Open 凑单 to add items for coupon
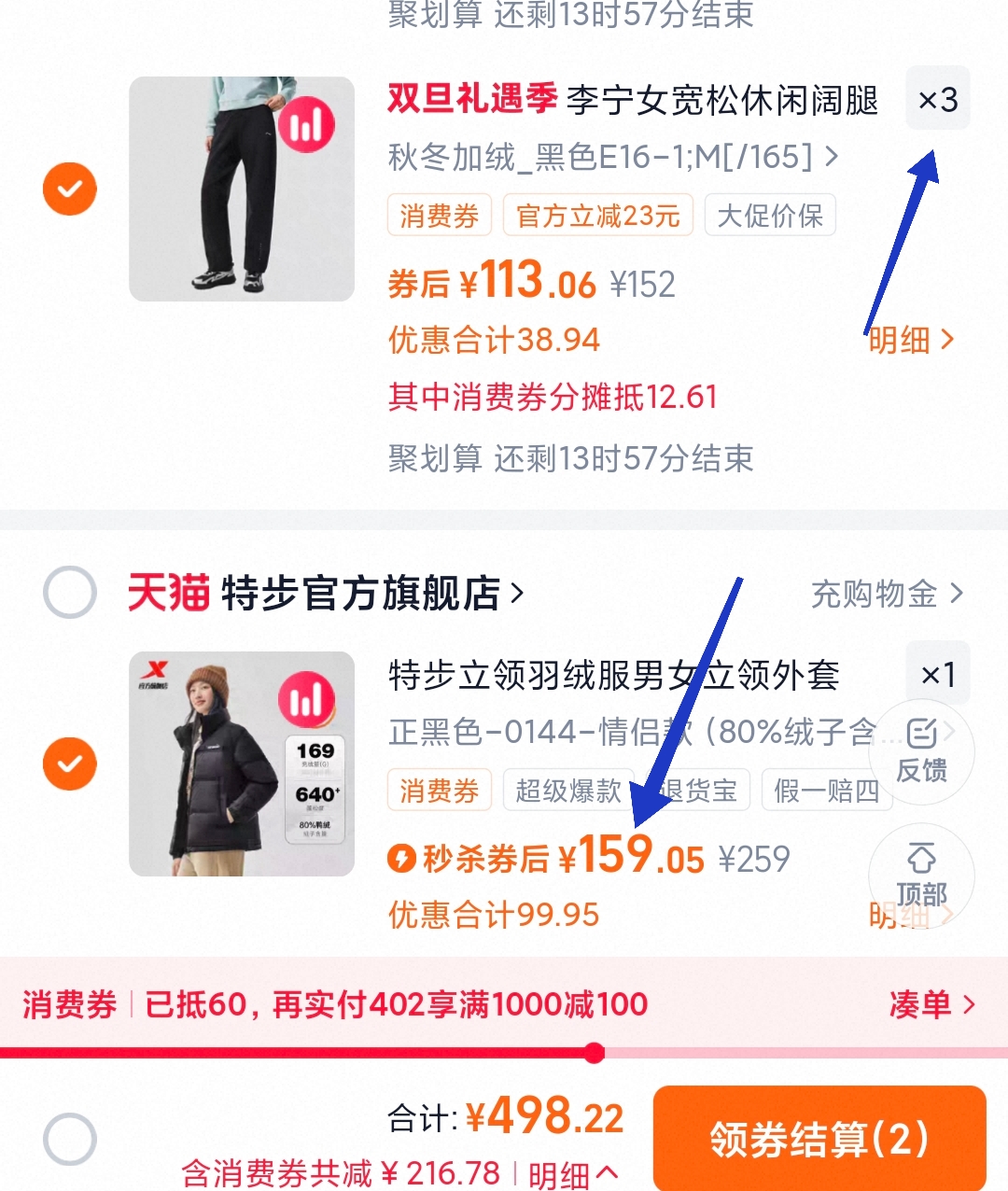 pyautogui.click(x=931, y=1004)
